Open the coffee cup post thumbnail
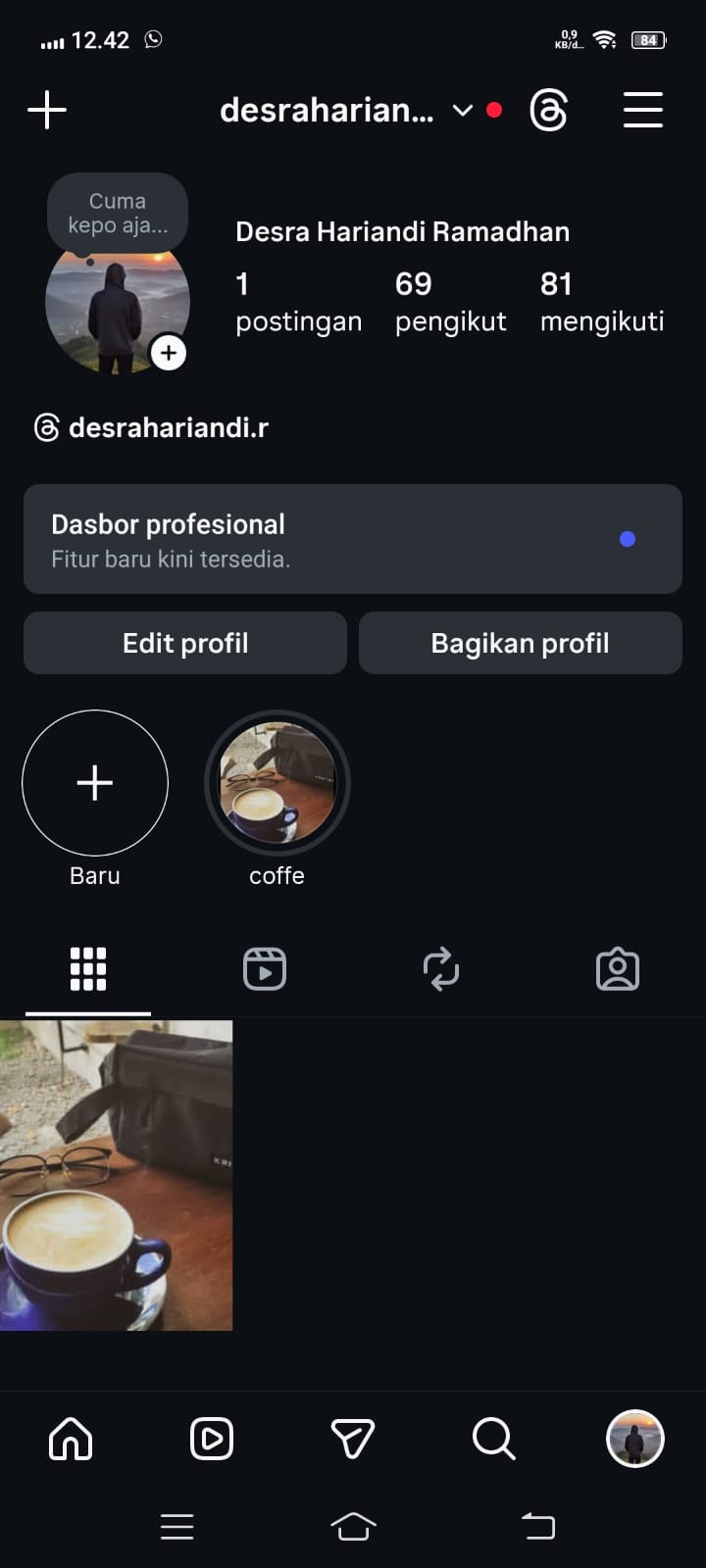The height and width of the screenshot is (1568, 706). pyautogui.click(x=116, y=1175)
